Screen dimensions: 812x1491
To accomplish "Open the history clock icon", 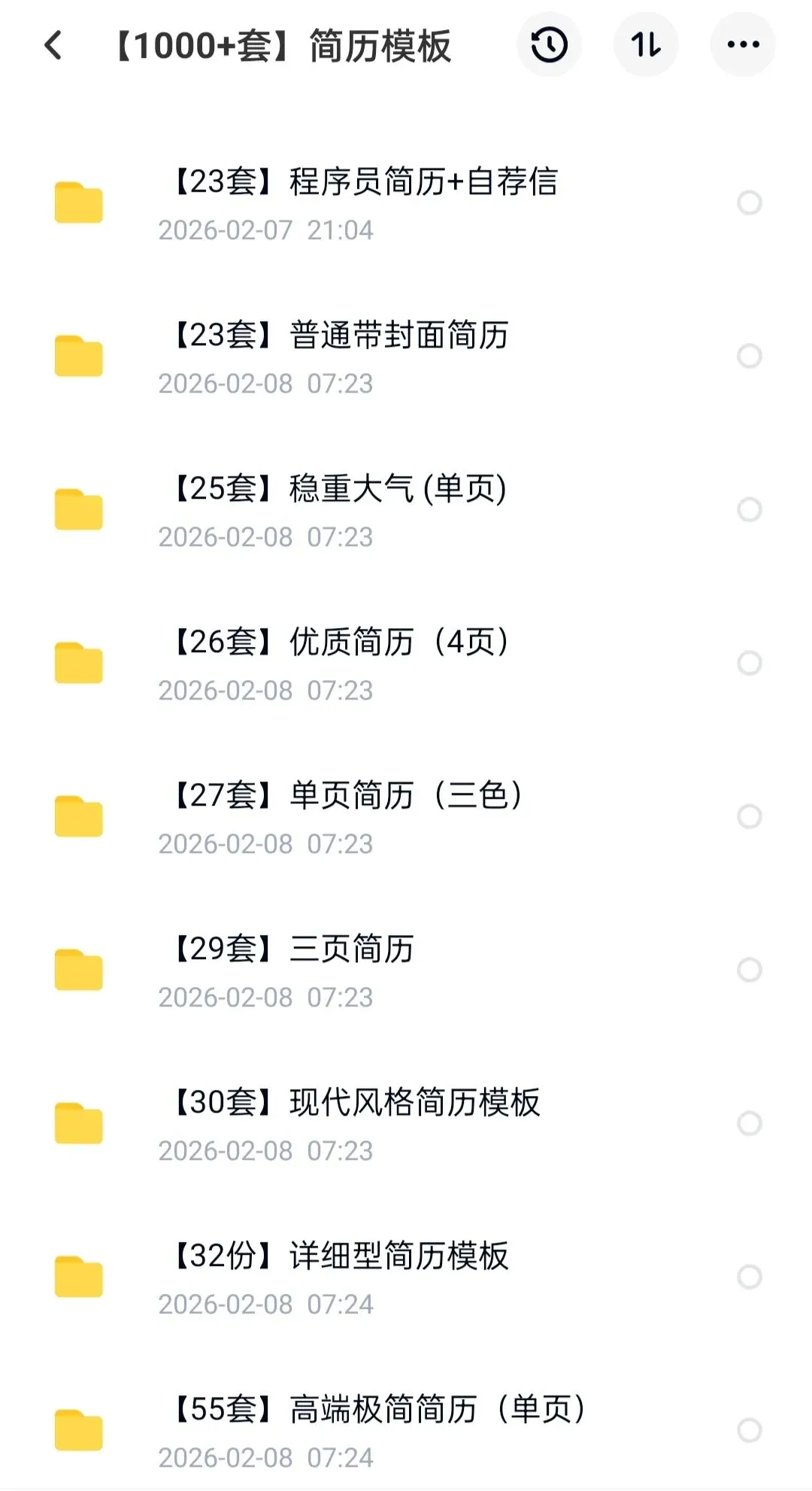I will 549,45.
